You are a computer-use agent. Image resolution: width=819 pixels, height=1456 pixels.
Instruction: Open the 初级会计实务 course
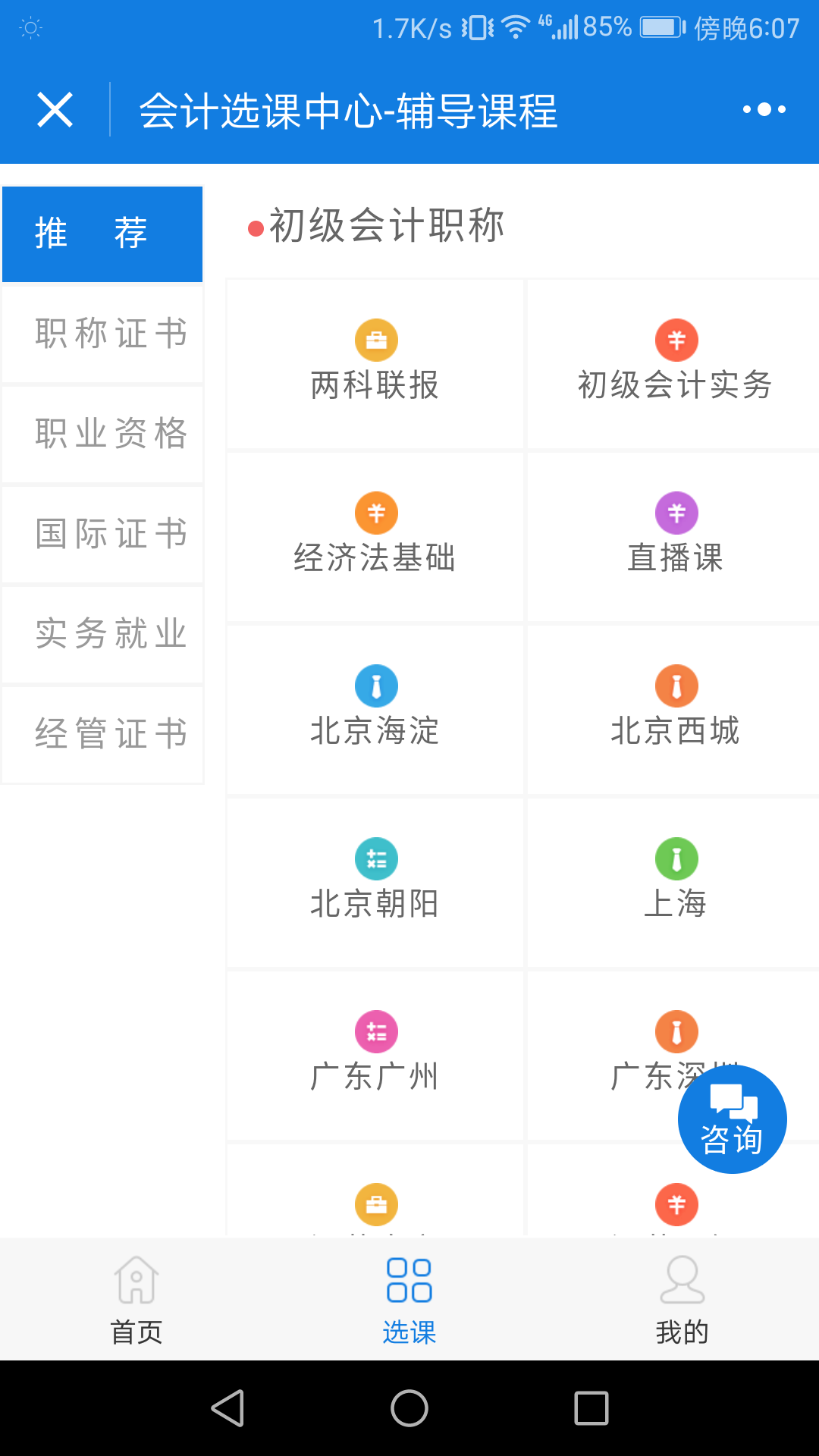tap(674, 364)
